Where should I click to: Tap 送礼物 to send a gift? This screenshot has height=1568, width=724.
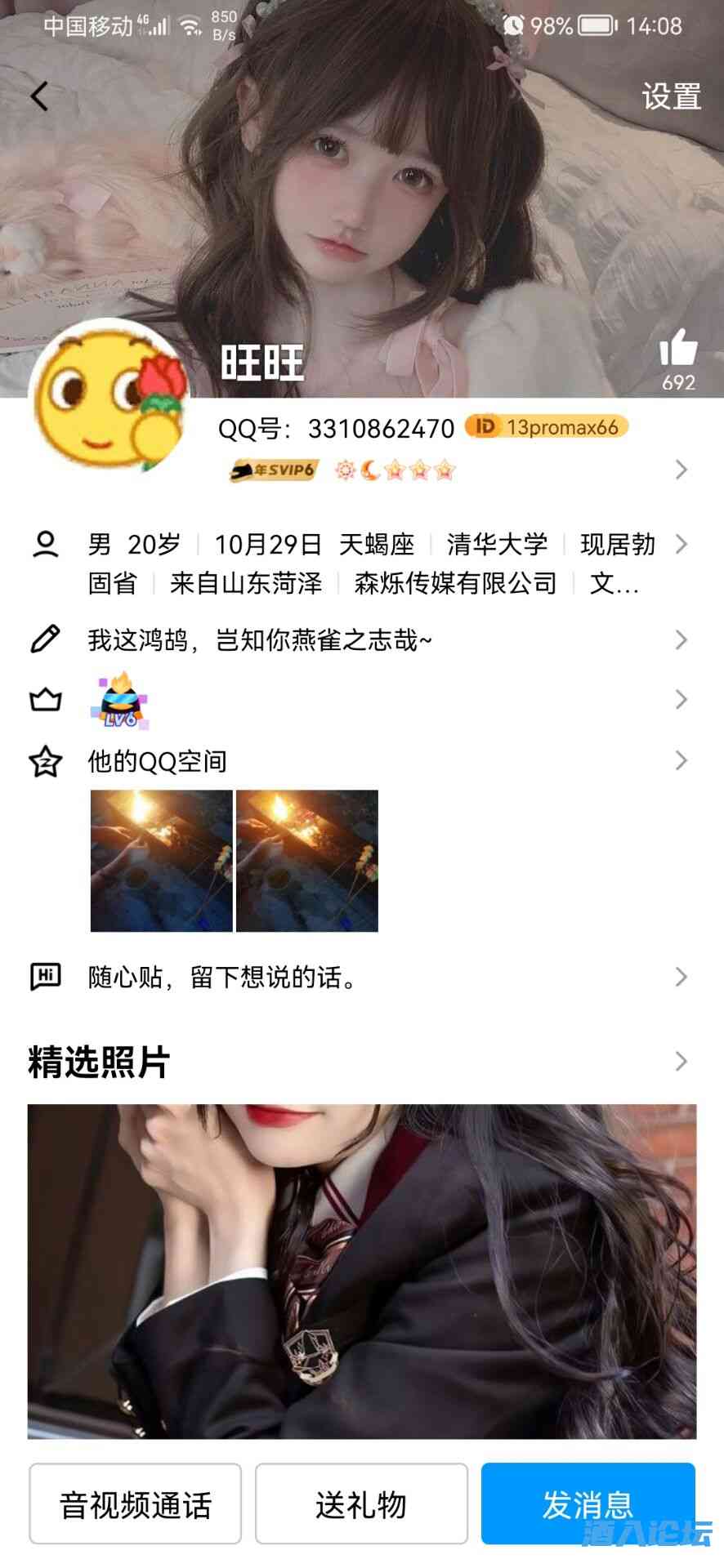pos(361,1504)
